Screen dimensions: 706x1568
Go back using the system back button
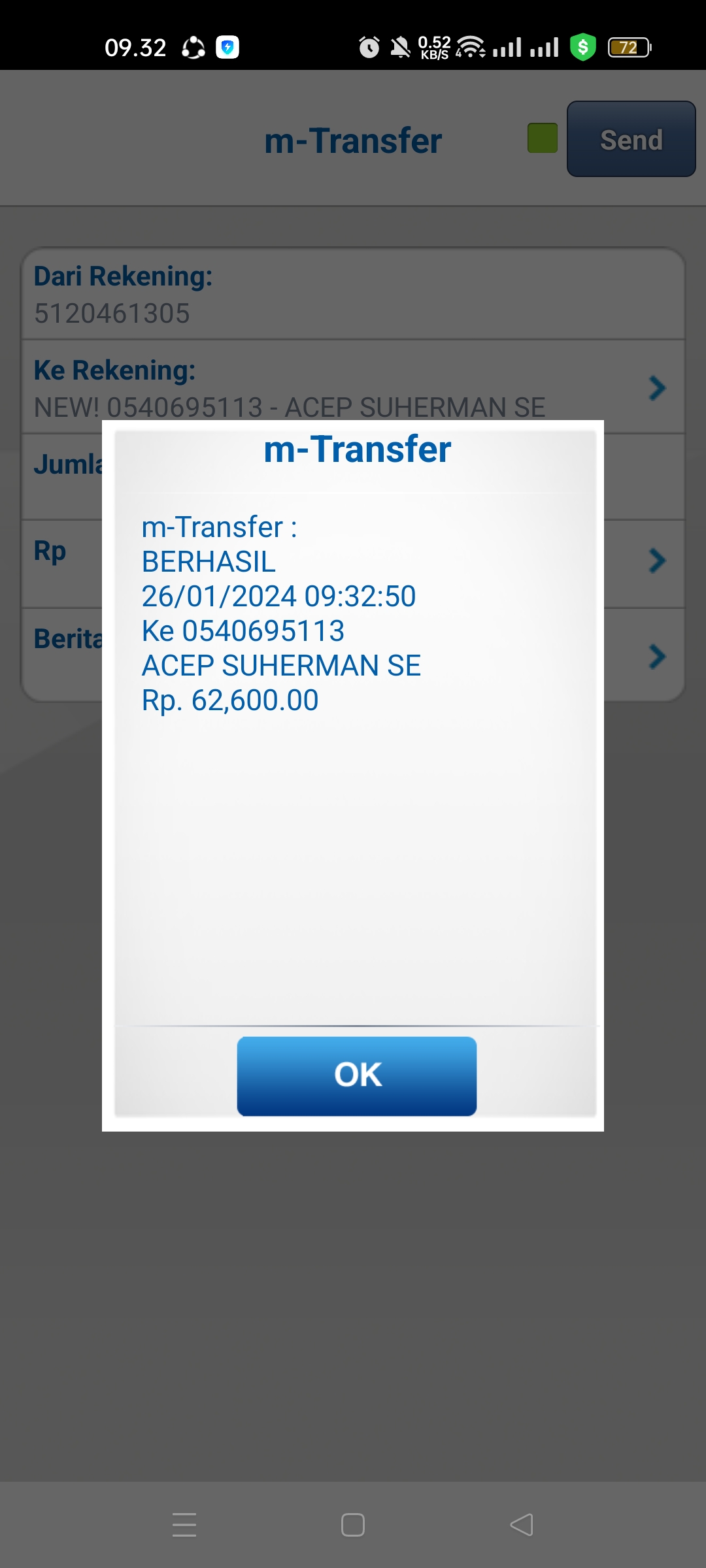click(x=522, y=1525)
